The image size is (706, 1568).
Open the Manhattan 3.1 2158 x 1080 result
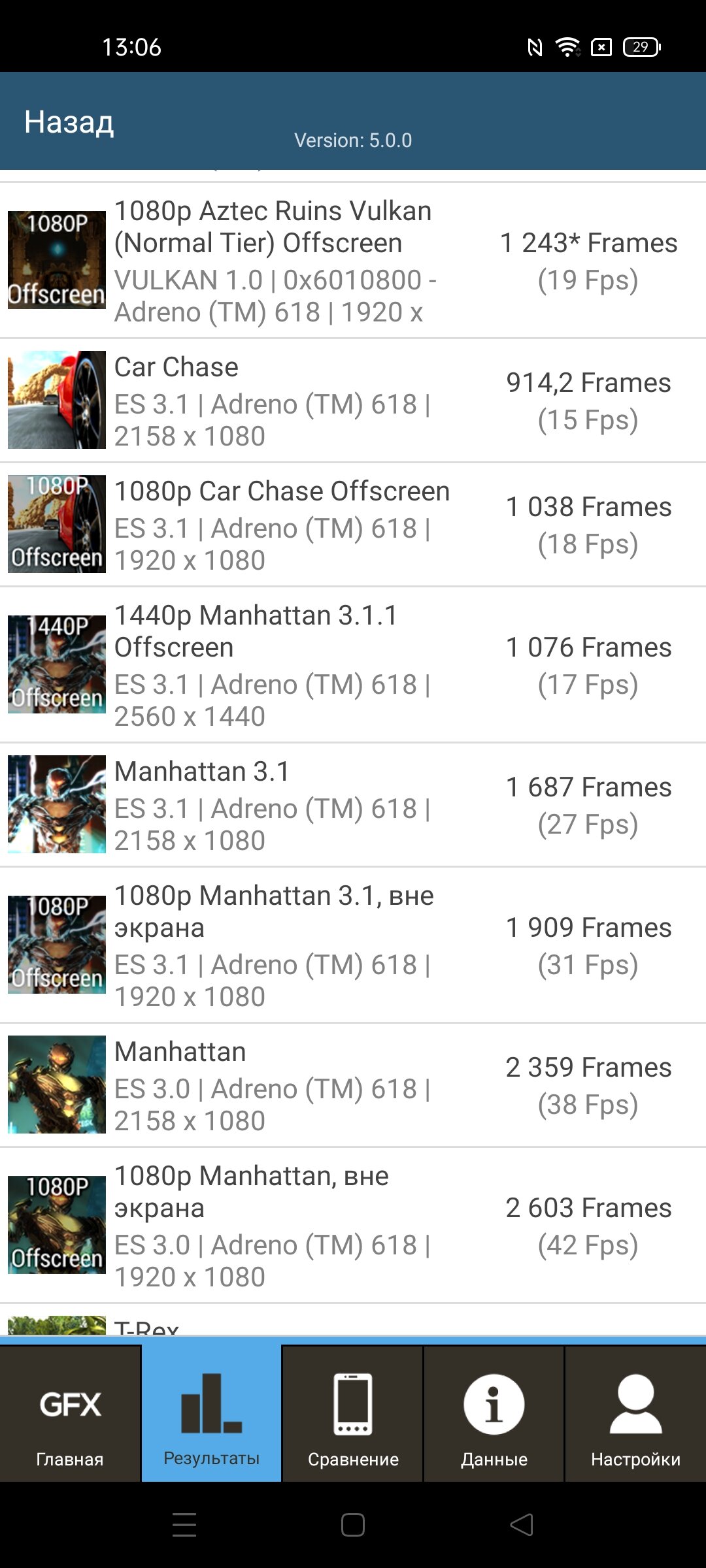coord(353,805)
